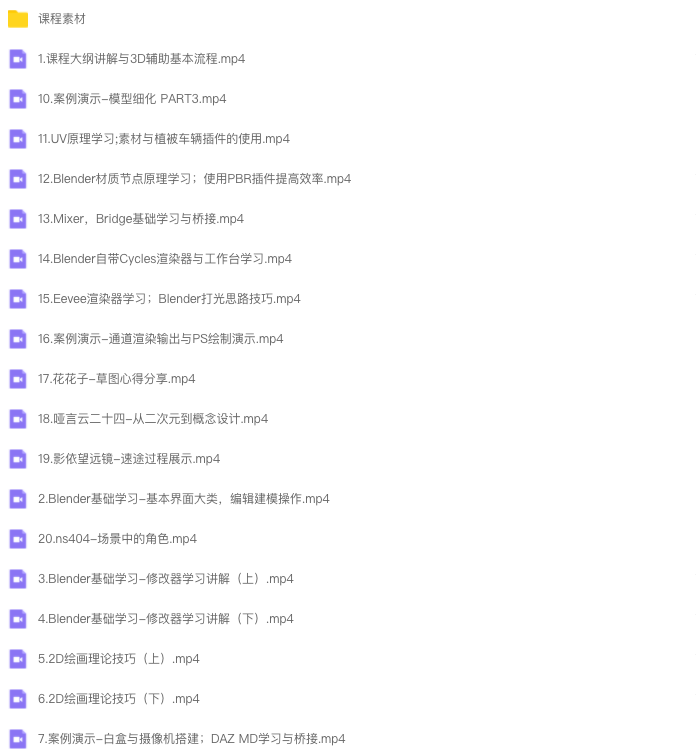Screen dimensions: 696x752
Task: Select 19.影依望远镜-速途过程展示.mp4
Action: click(x=129, y=459)
